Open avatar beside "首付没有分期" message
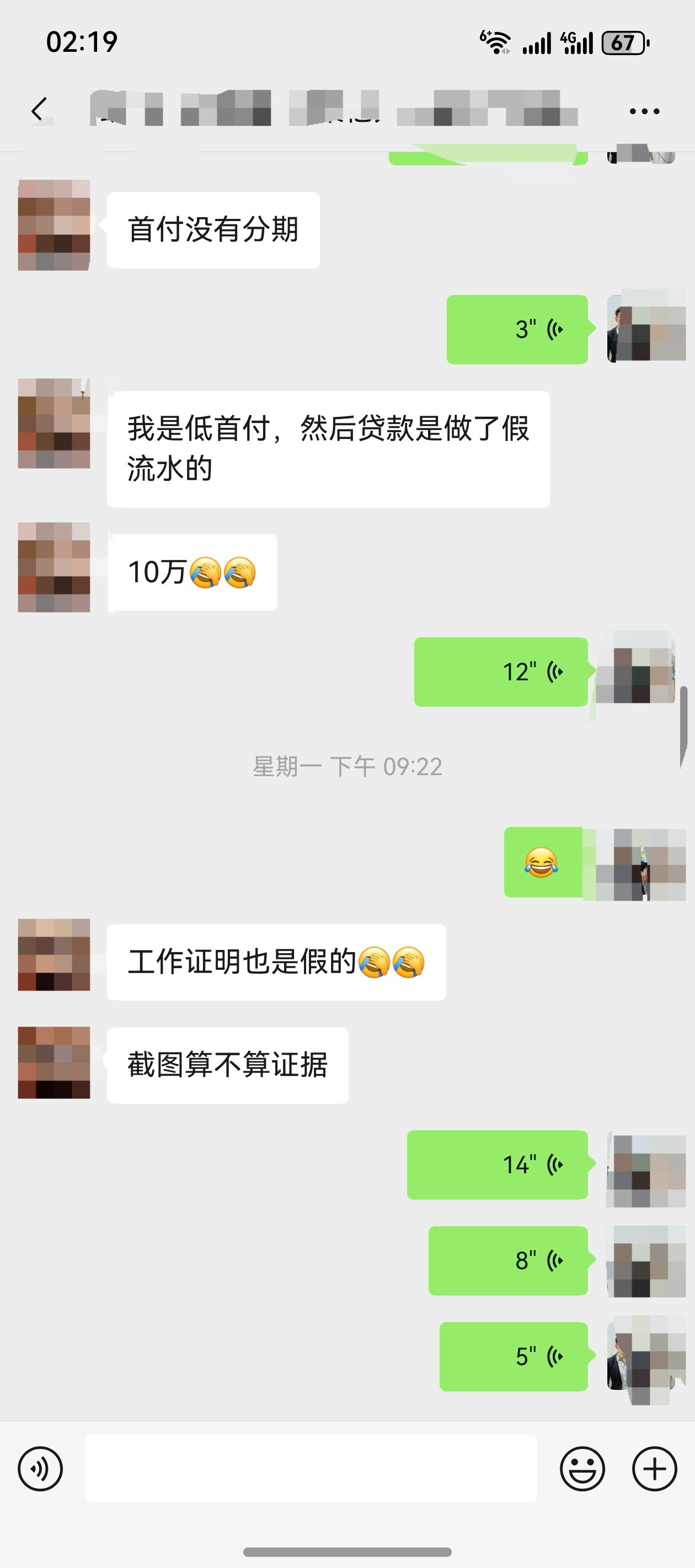The width and height of the screenshot is (695, 1568). coord(54,225)
